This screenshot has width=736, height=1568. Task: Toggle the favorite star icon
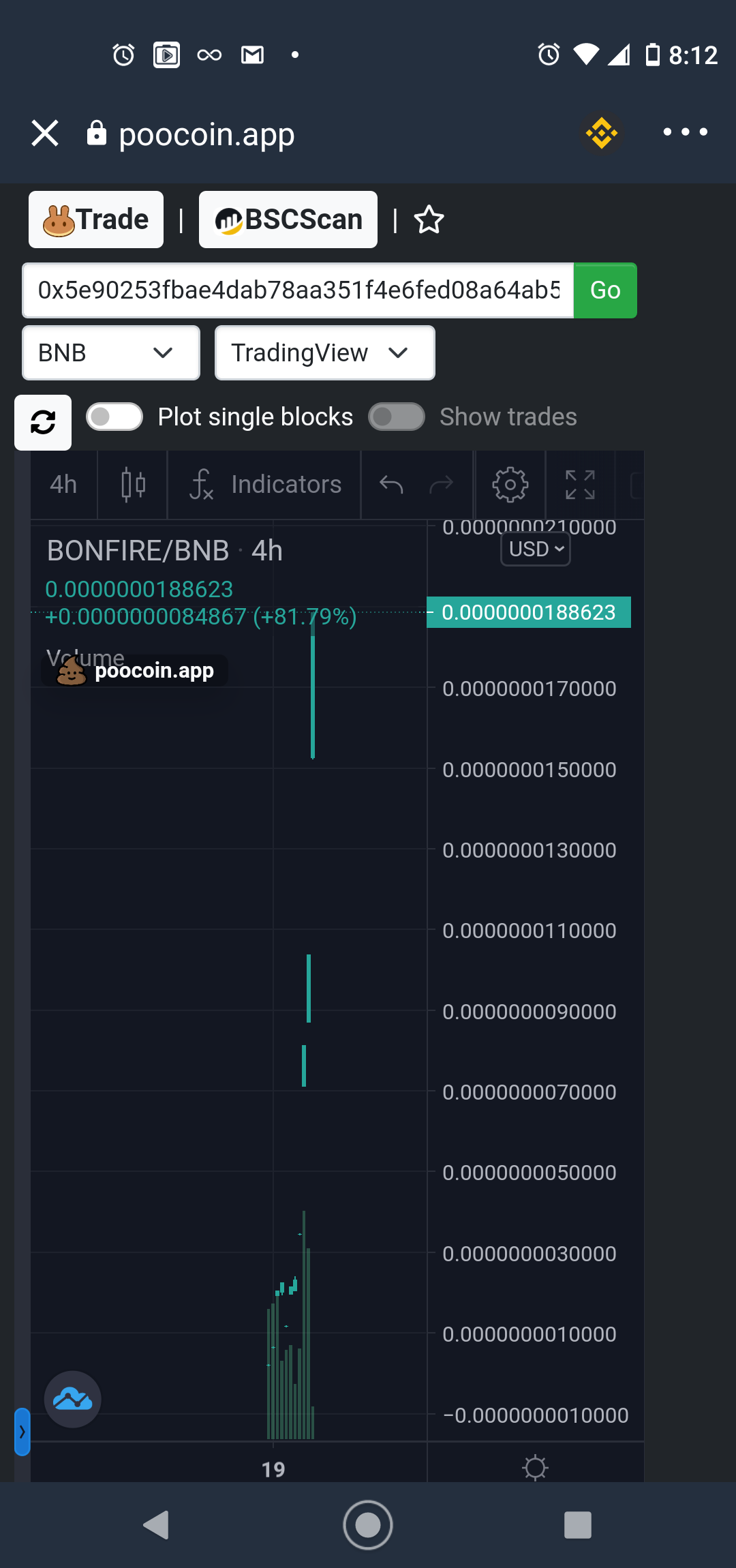(429, 220)
